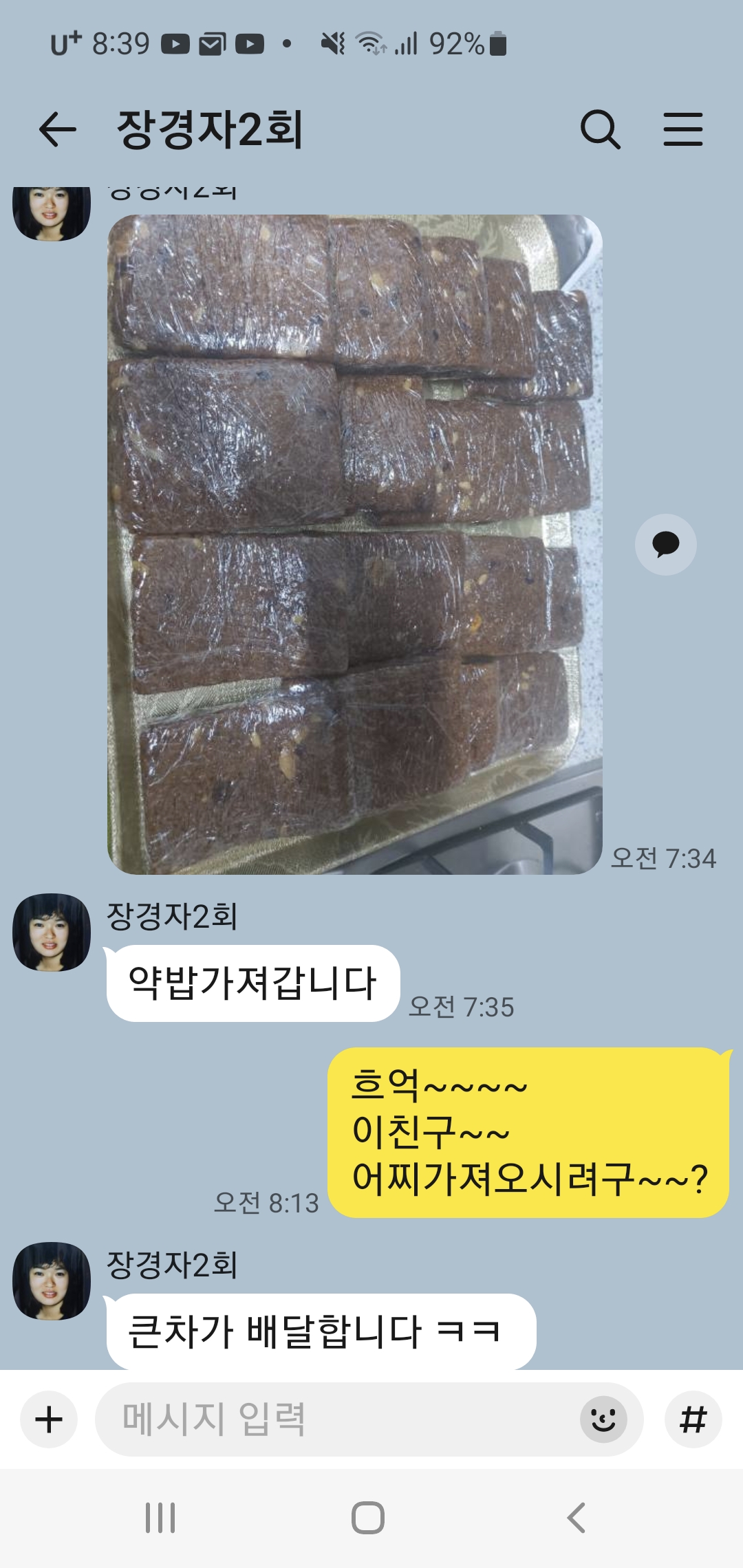The image size is (743, 1568).
Task: Tap the system home button
Action: point(368,1518)
